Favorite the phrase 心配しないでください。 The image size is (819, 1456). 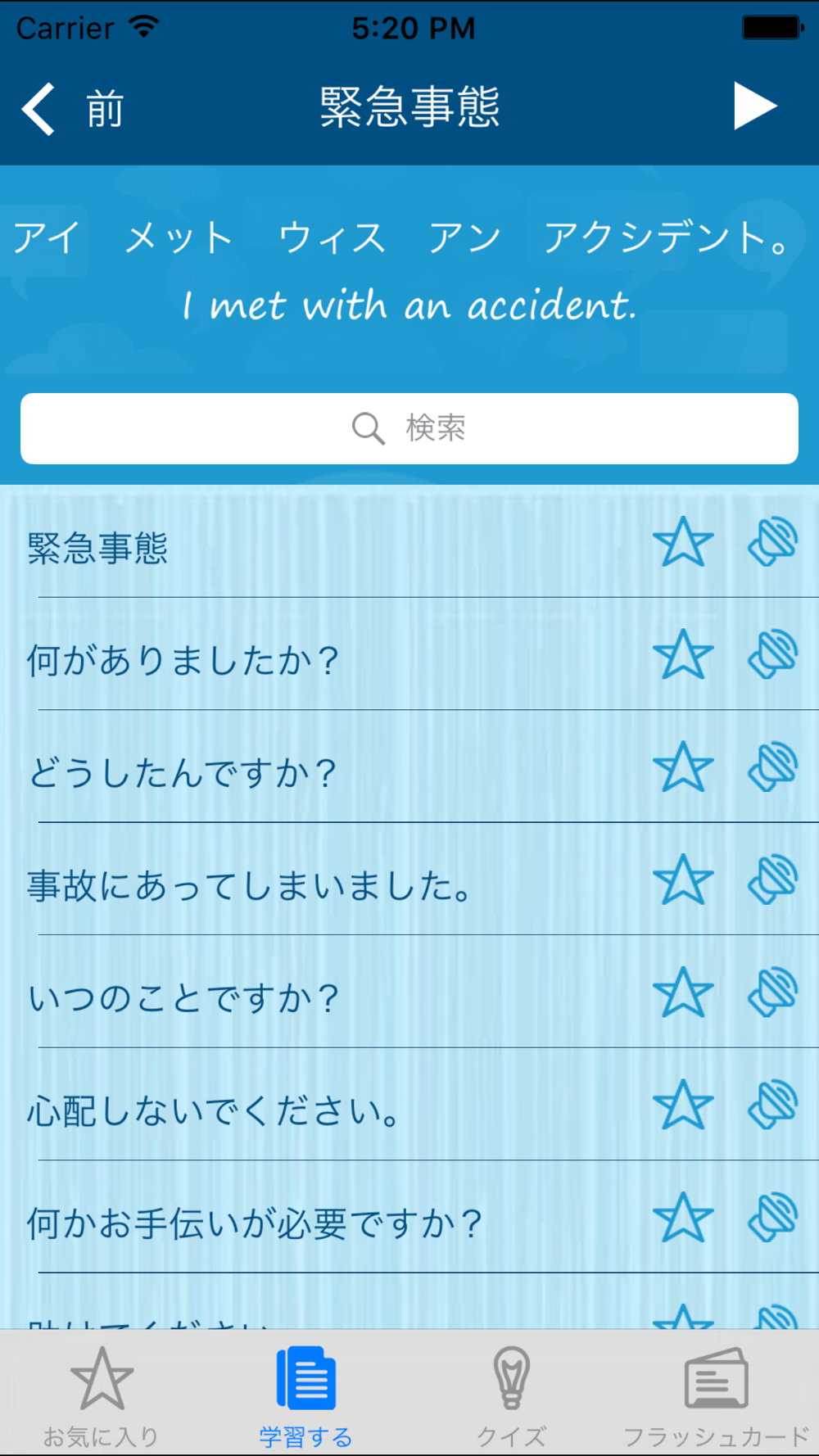(683, 1105)
